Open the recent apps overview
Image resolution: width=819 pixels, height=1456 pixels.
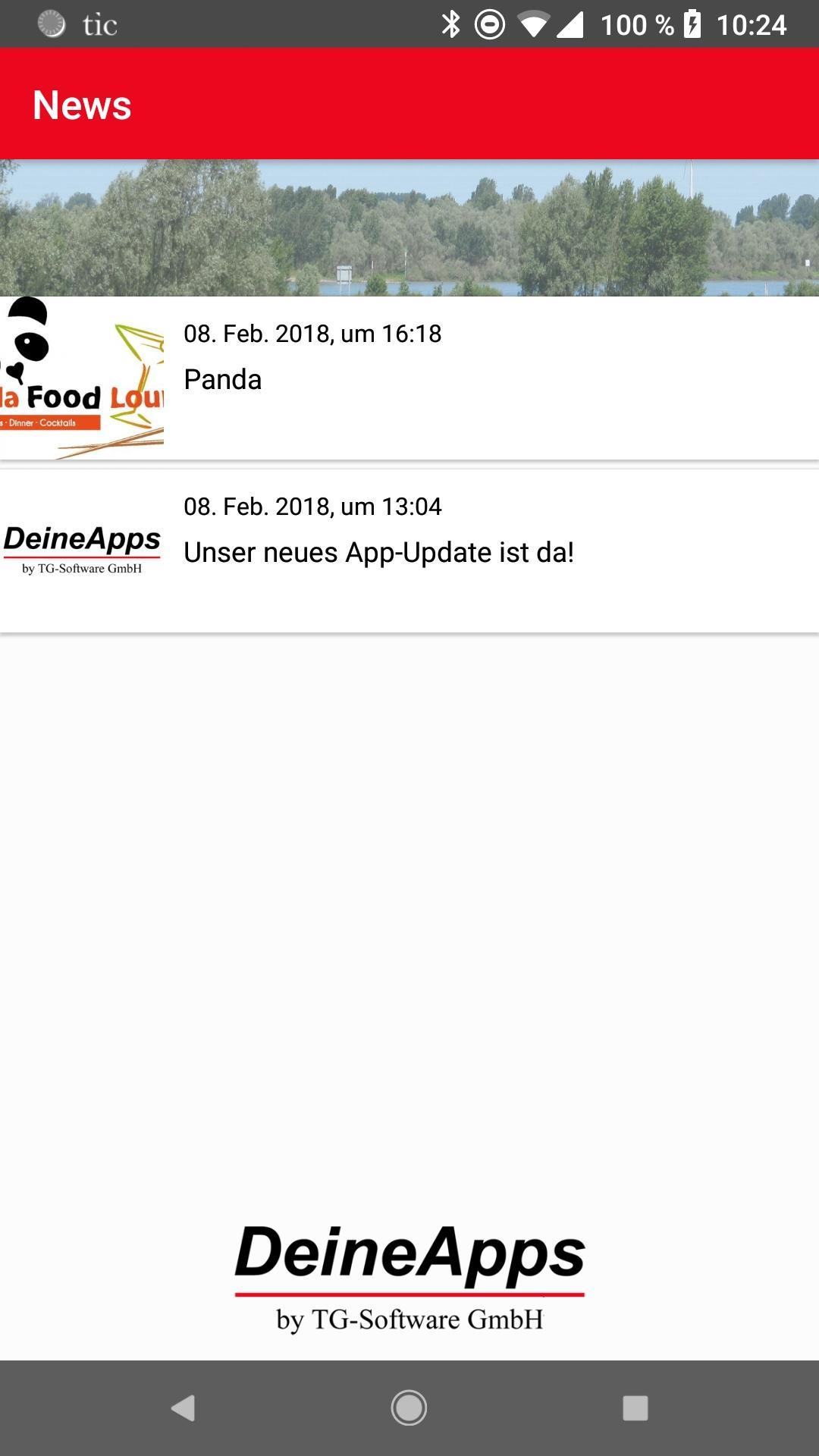click(x=635, y=1408)
